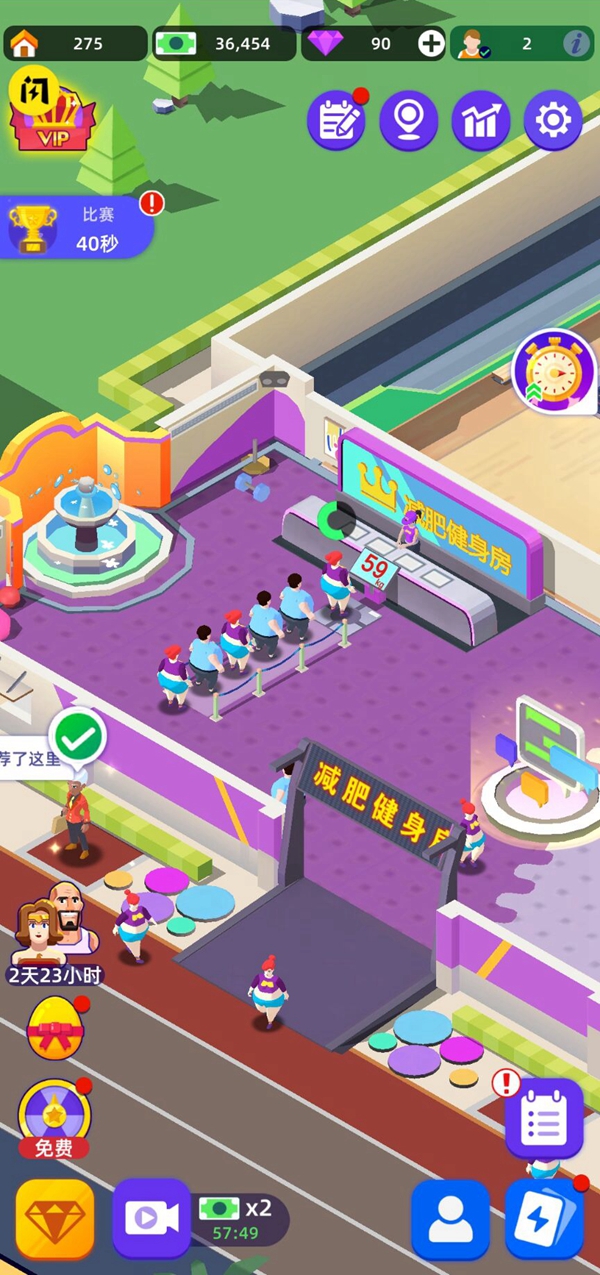Viewport: 600px width, 1275px height.
Task: Open the golden egg gift
Action: click(55, 1029)
